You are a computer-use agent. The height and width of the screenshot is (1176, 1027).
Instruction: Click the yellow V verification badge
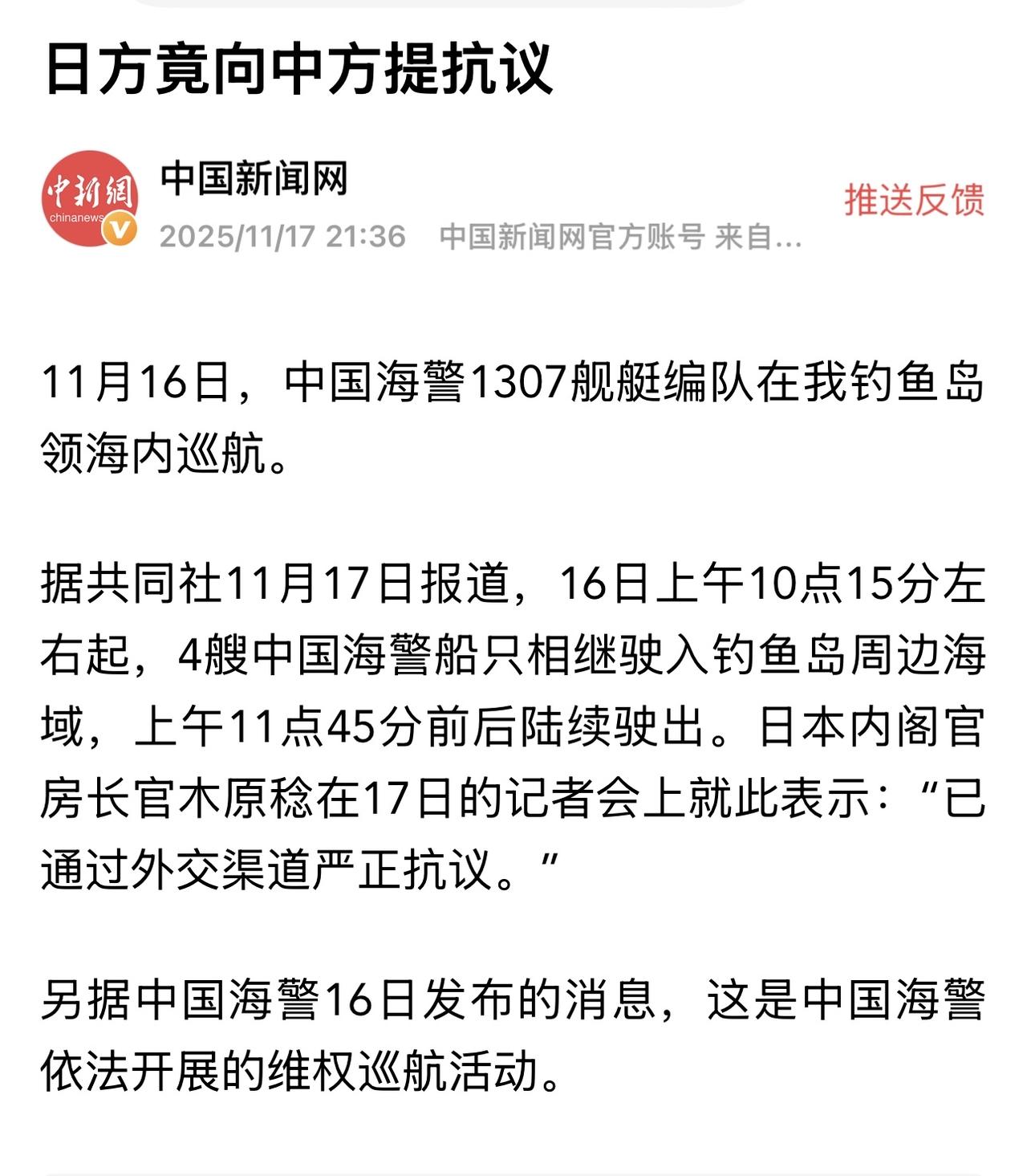(119, 227)
